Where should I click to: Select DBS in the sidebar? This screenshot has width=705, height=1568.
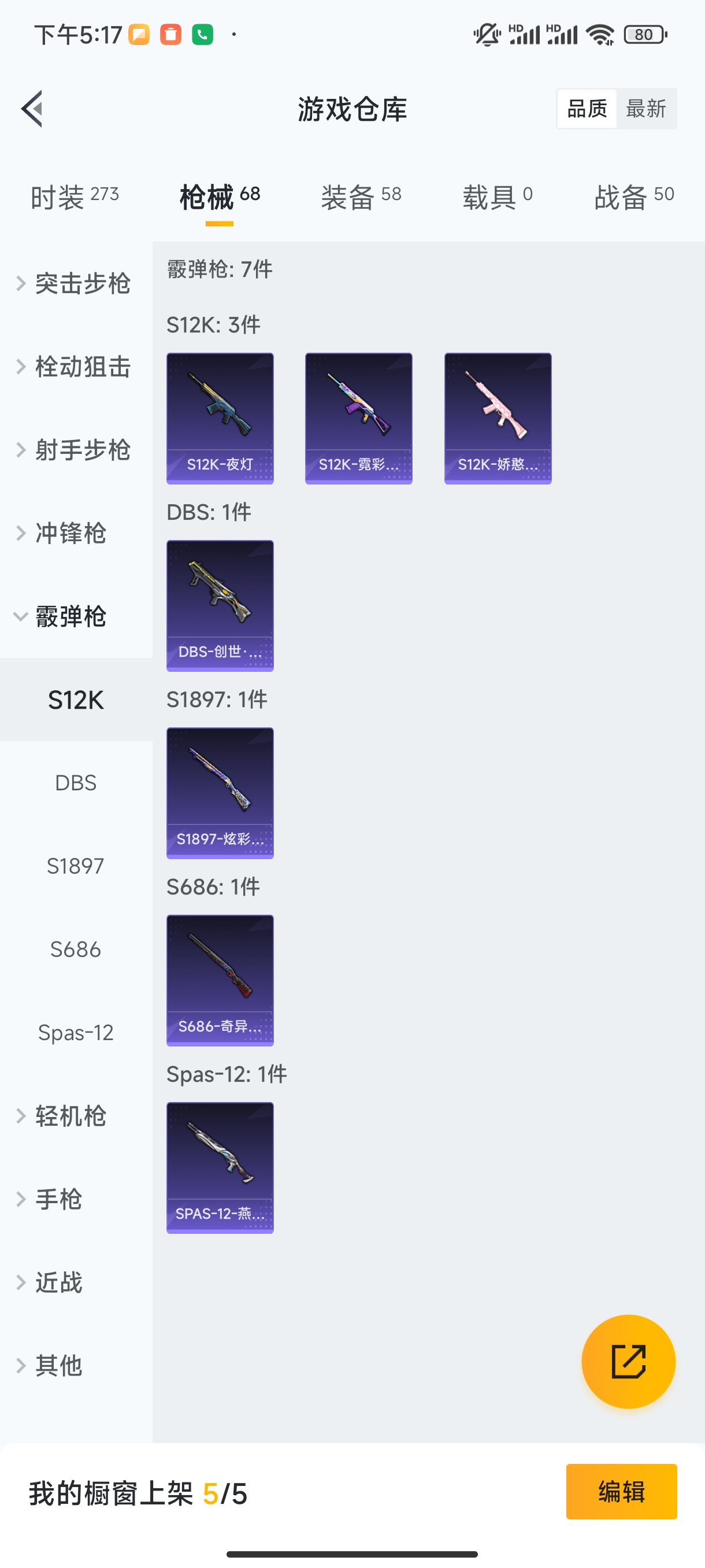click(x=76, y=783)
